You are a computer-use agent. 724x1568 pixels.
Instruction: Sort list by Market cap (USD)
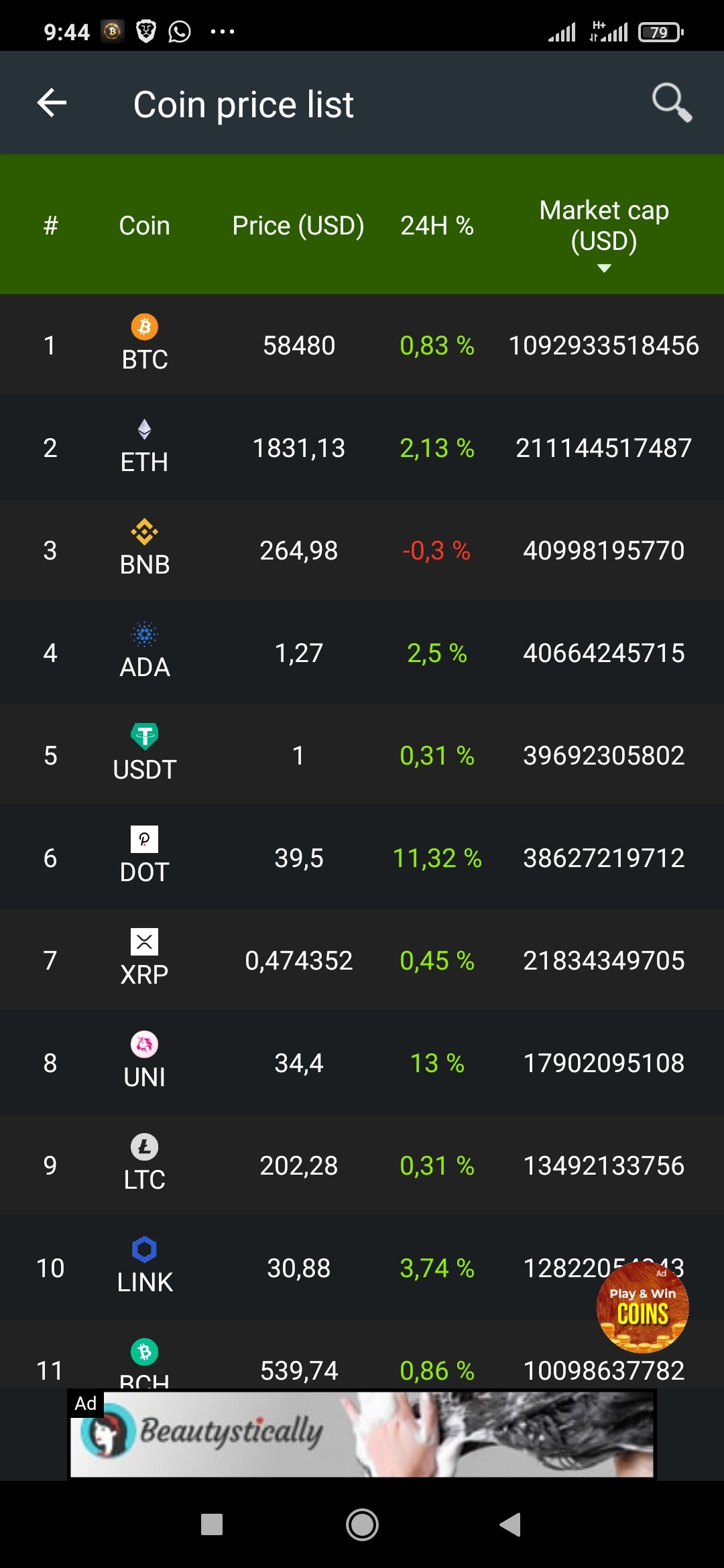[x=604, y=225]
